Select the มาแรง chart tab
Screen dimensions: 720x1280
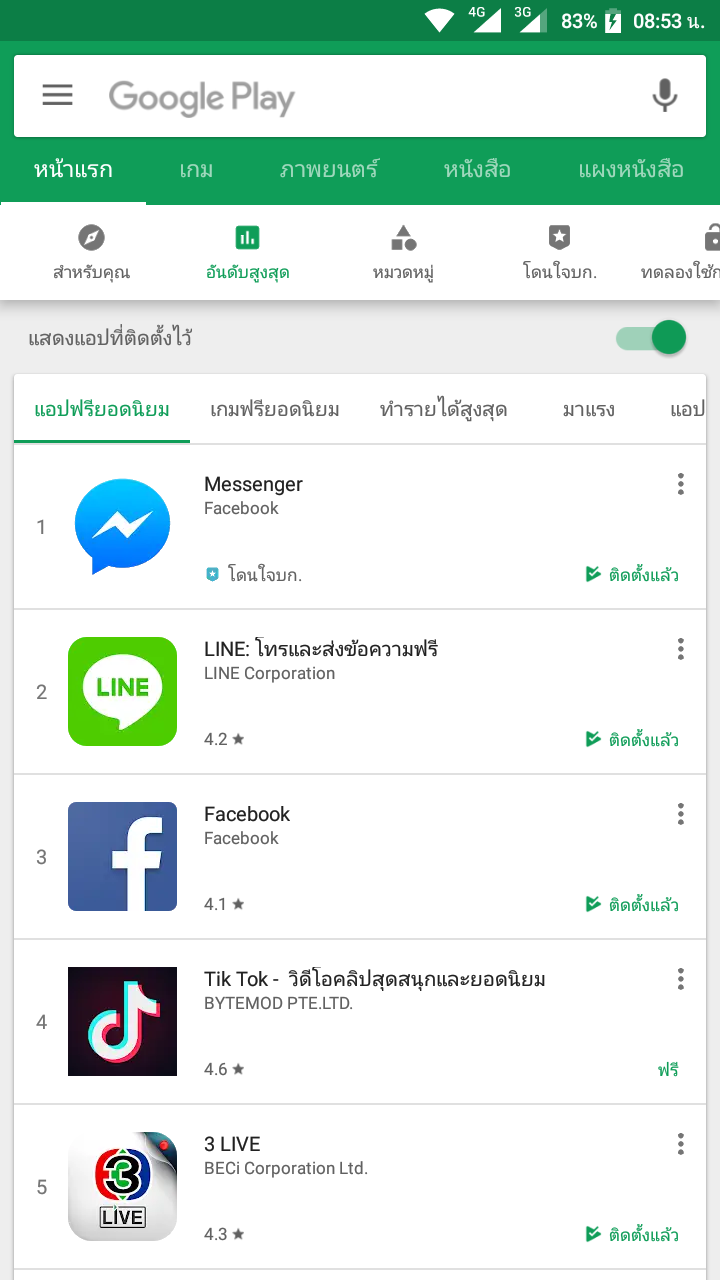pos(588,409)
